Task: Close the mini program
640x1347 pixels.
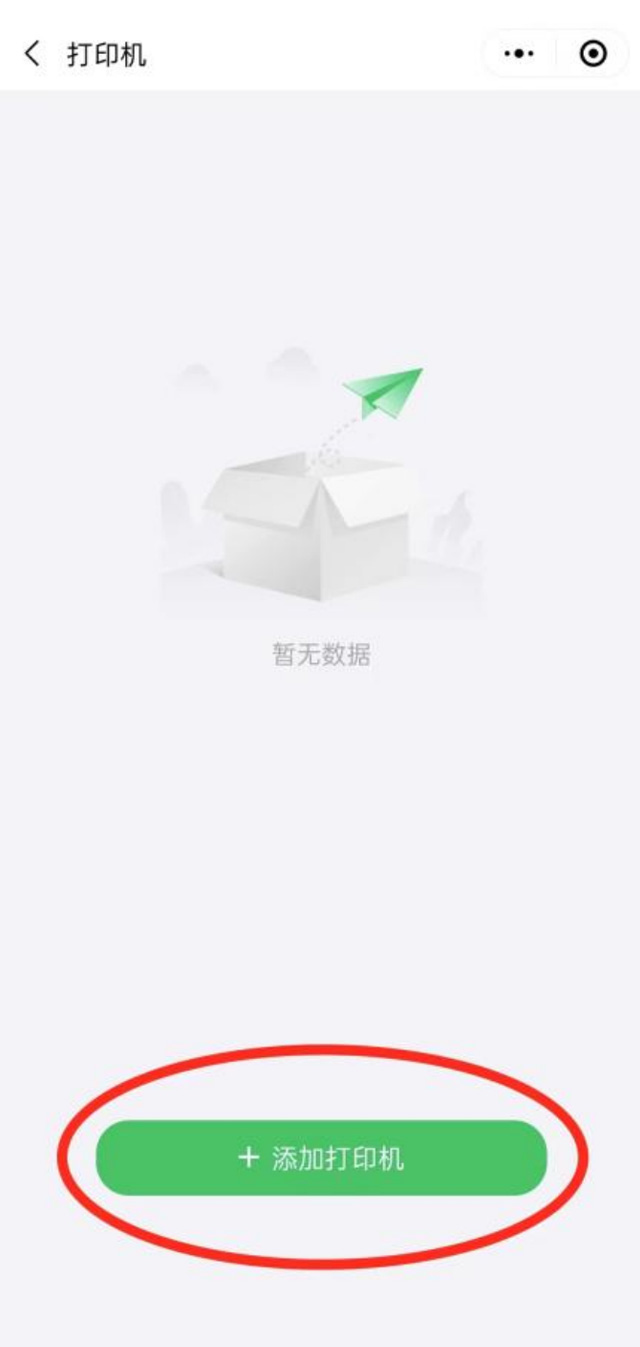Action: coord(593,53)
